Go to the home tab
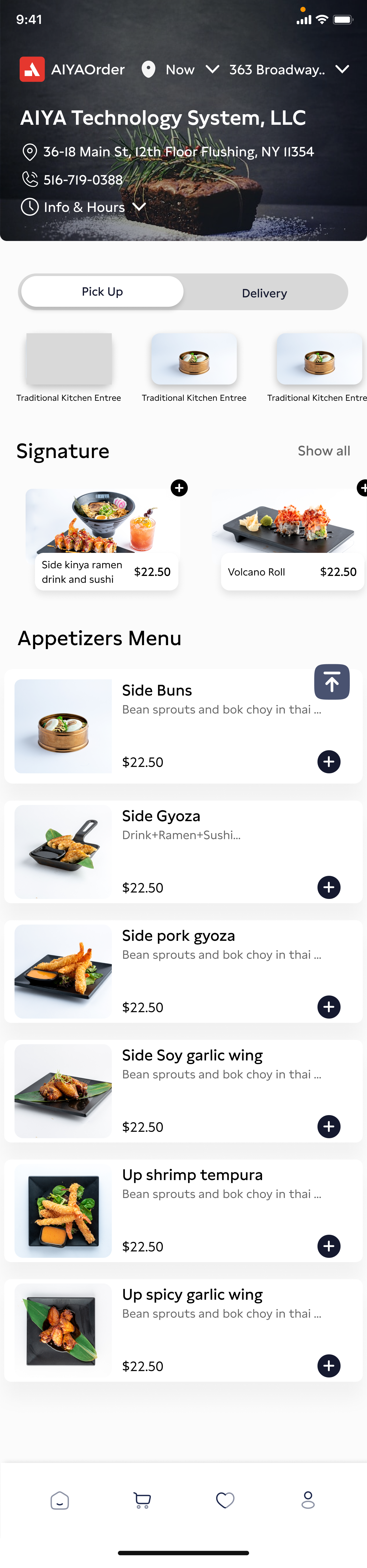 59,1500
